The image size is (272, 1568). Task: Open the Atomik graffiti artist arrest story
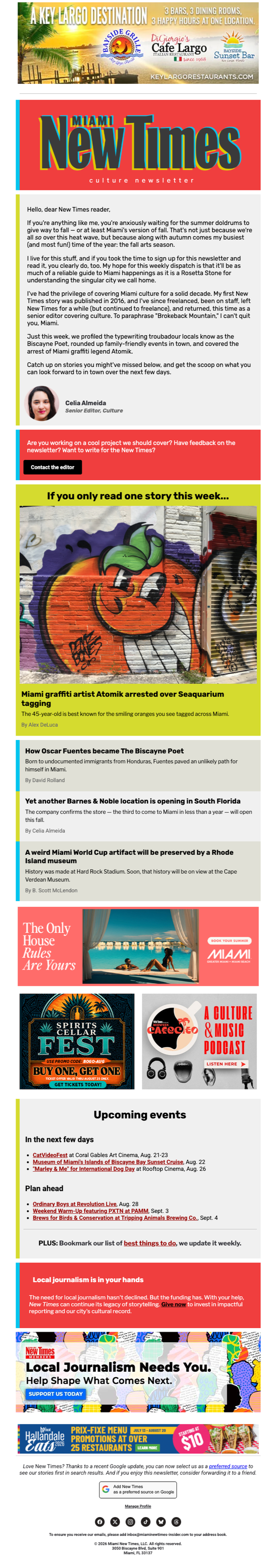pyautogui.click(x=122, y=698)
